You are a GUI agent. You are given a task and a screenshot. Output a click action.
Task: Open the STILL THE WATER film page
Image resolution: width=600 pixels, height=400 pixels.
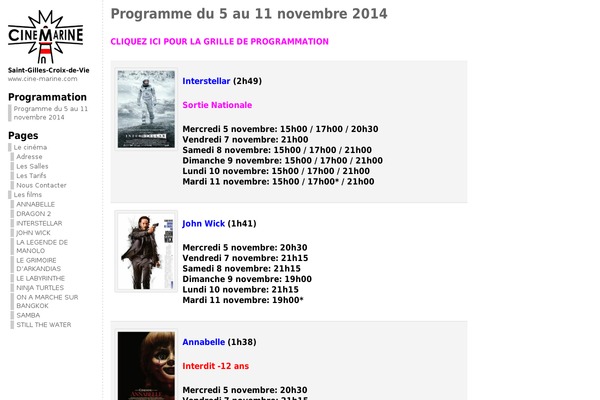(x=44, y=325)
